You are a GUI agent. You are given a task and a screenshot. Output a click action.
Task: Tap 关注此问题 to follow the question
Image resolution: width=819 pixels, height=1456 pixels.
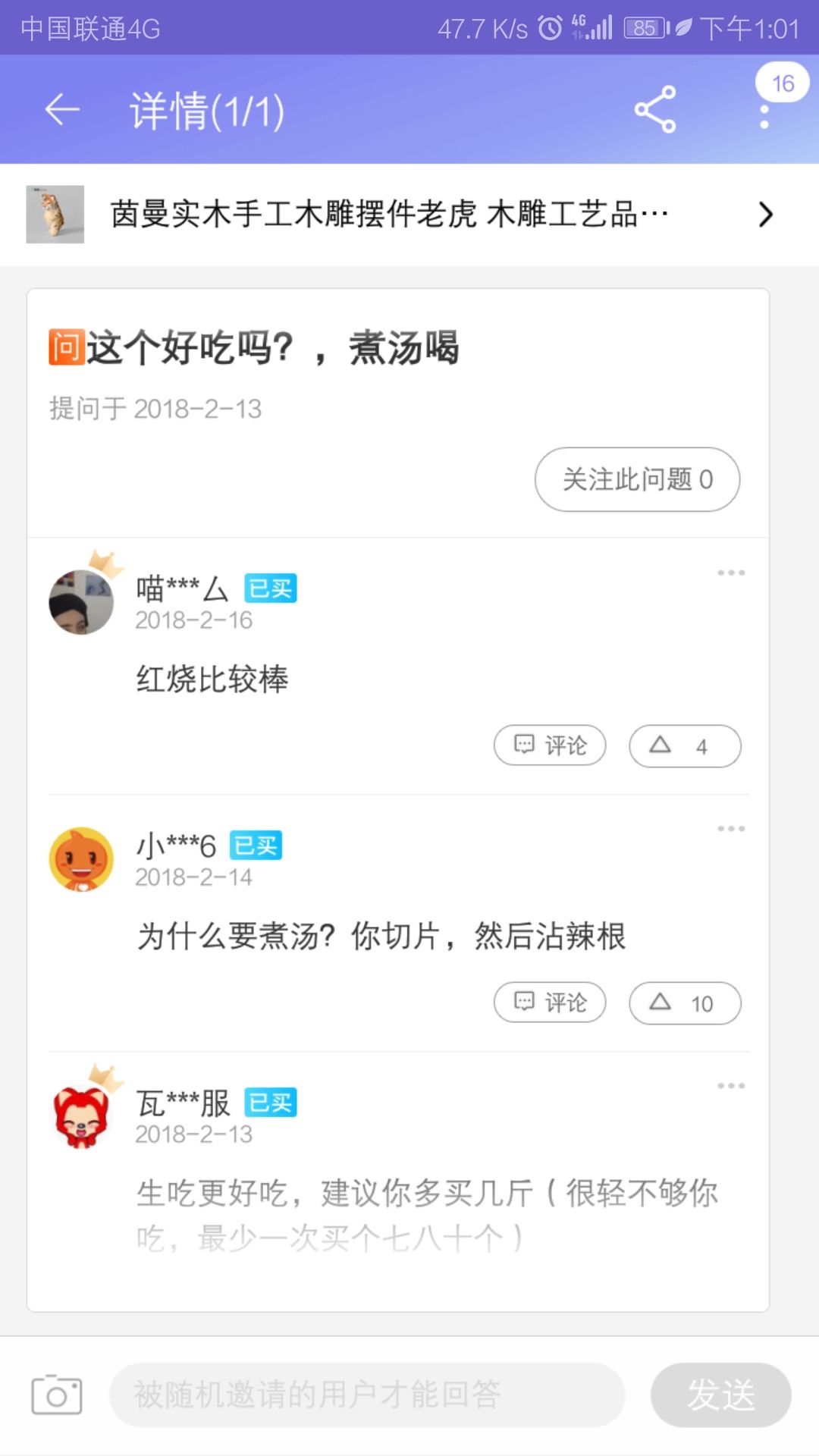point(637,479)
